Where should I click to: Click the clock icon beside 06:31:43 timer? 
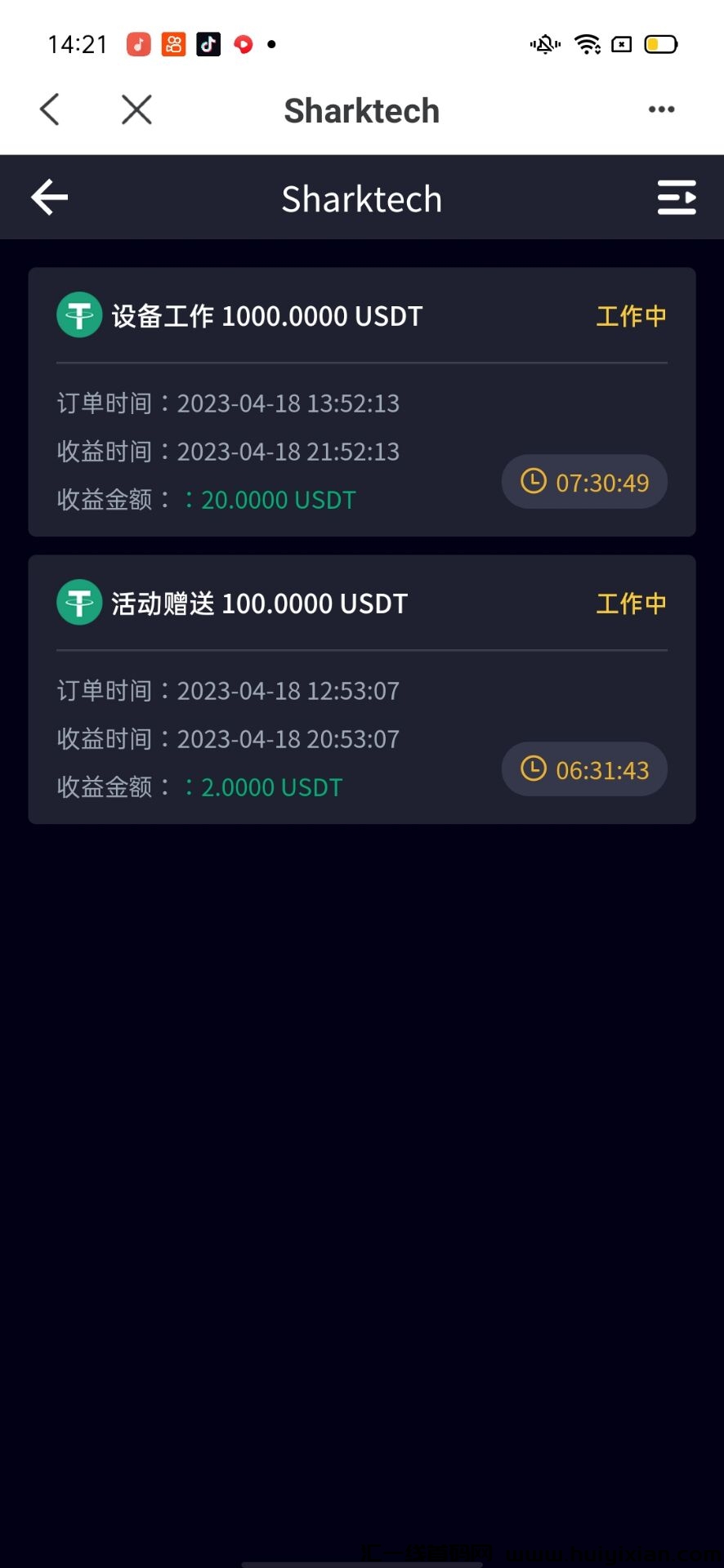point(534,768)
